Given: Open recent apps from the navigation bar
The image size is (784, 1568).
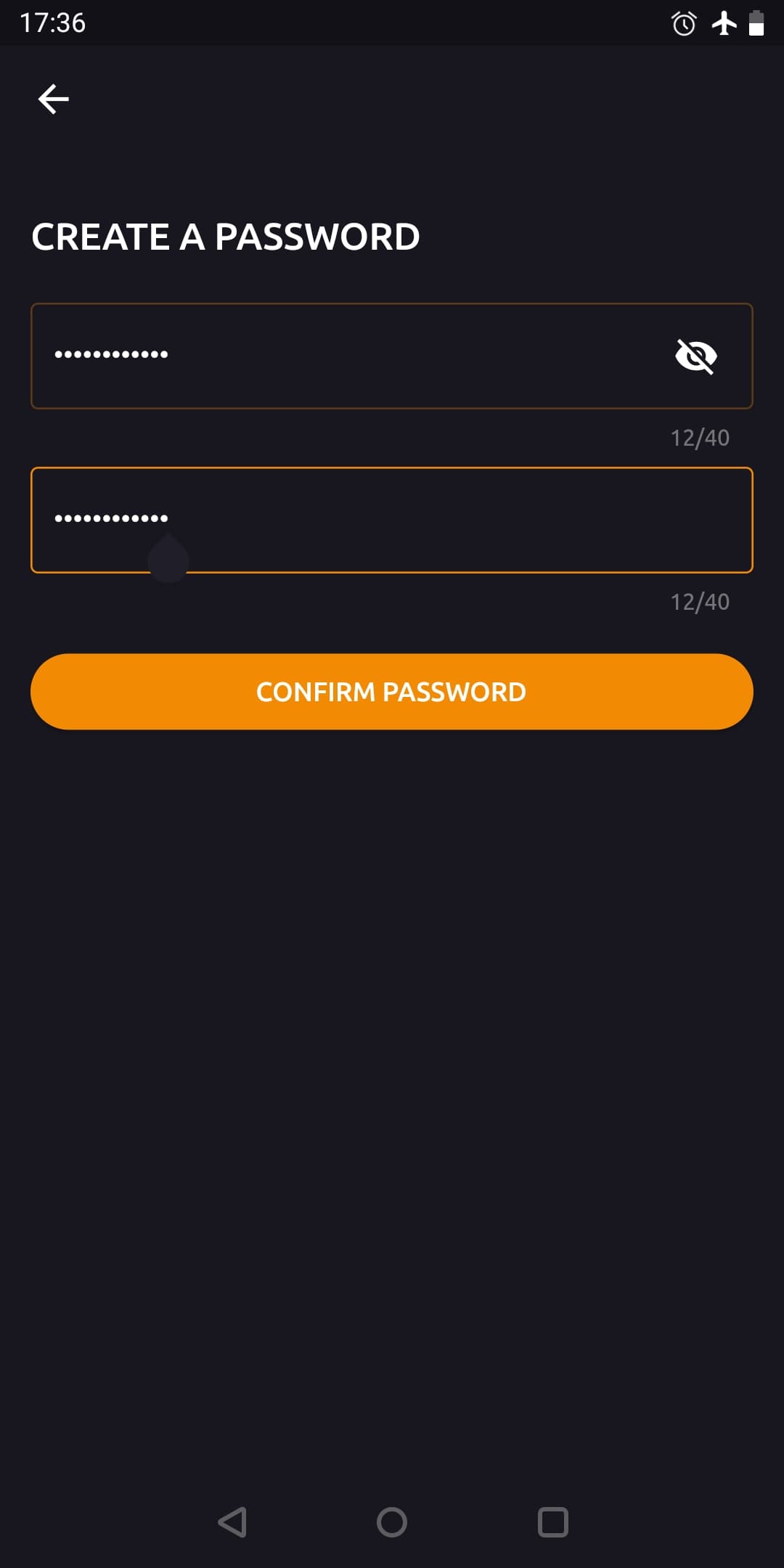Looking at the screenshot, I should (552, 1522).
